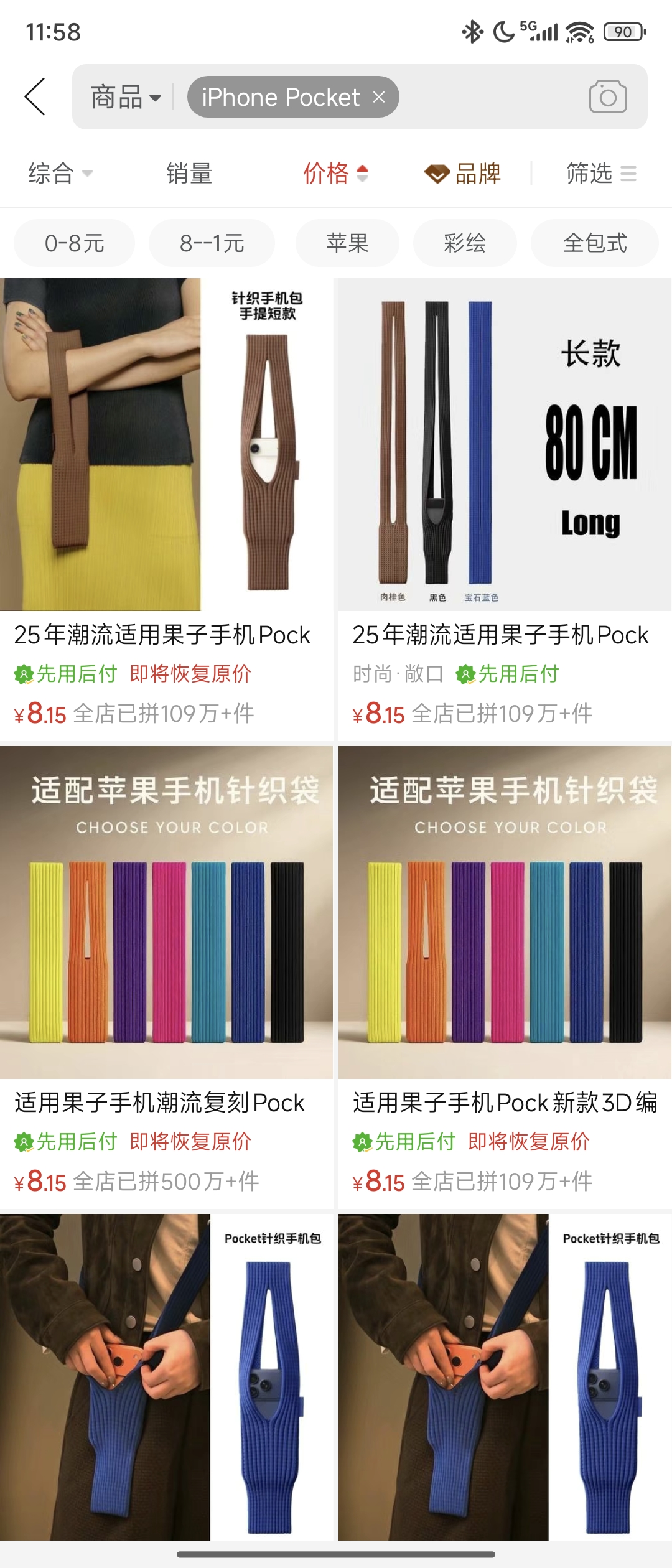Open the 长款 80 CM Long product
Screen dimensions: 672x1568
pos(505,444)
